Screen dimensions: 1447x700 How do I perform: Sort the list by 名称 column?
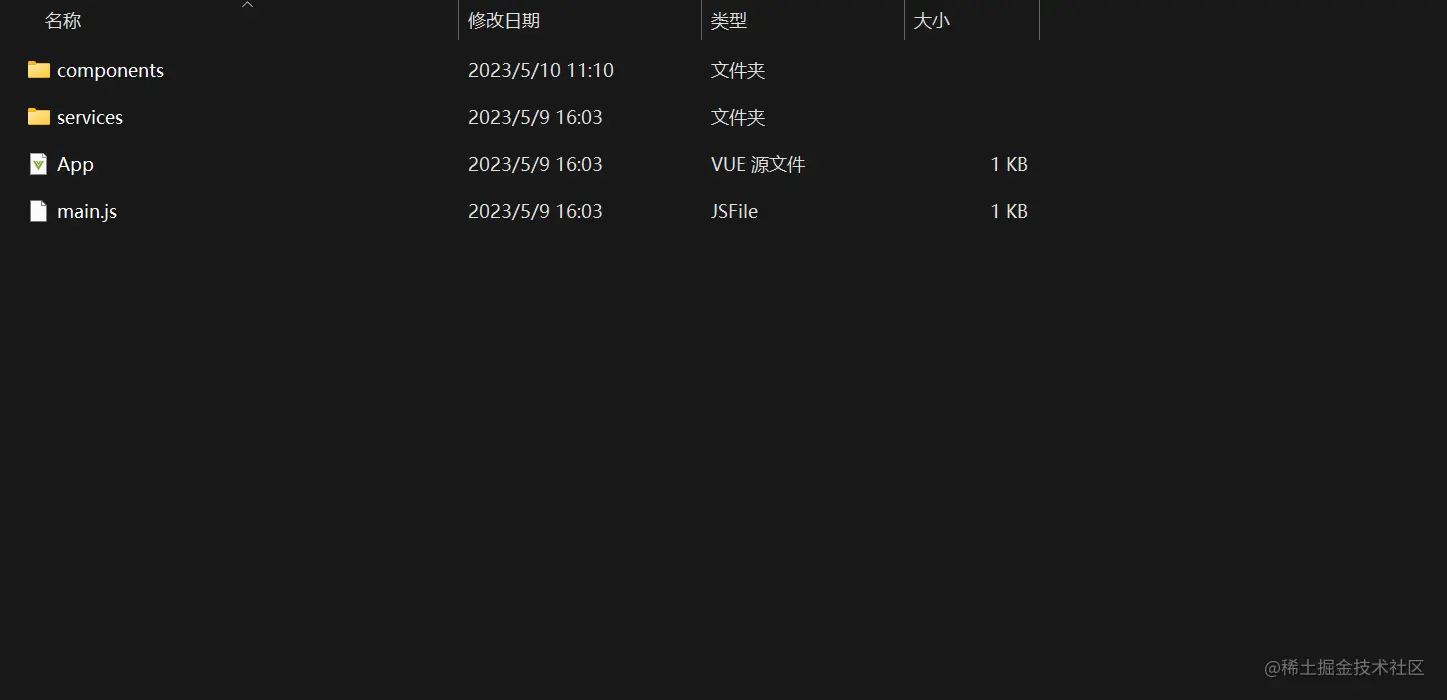click(x=63, y=21)
